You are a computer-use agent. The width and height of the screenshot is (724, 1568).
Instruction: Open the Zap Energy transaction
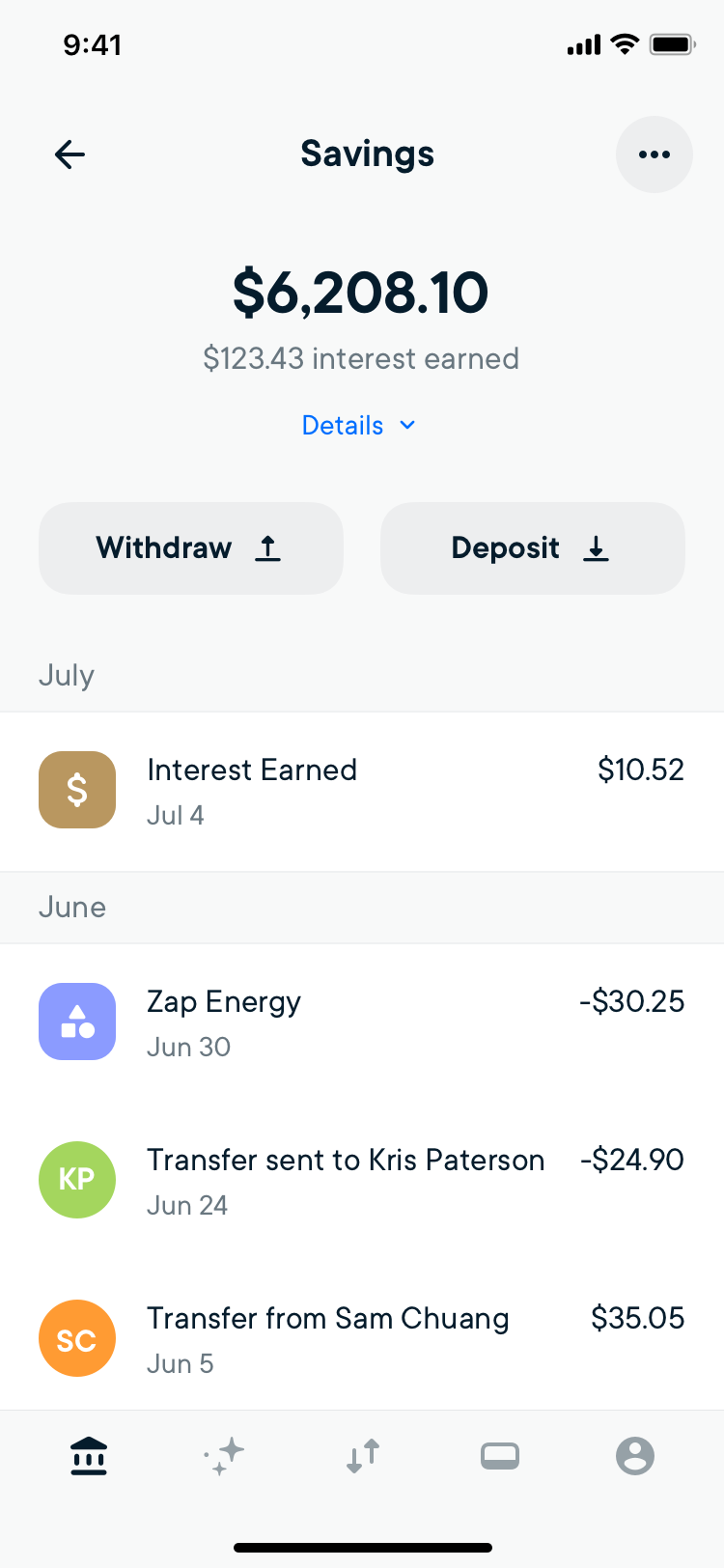(x=361, y=1022)
